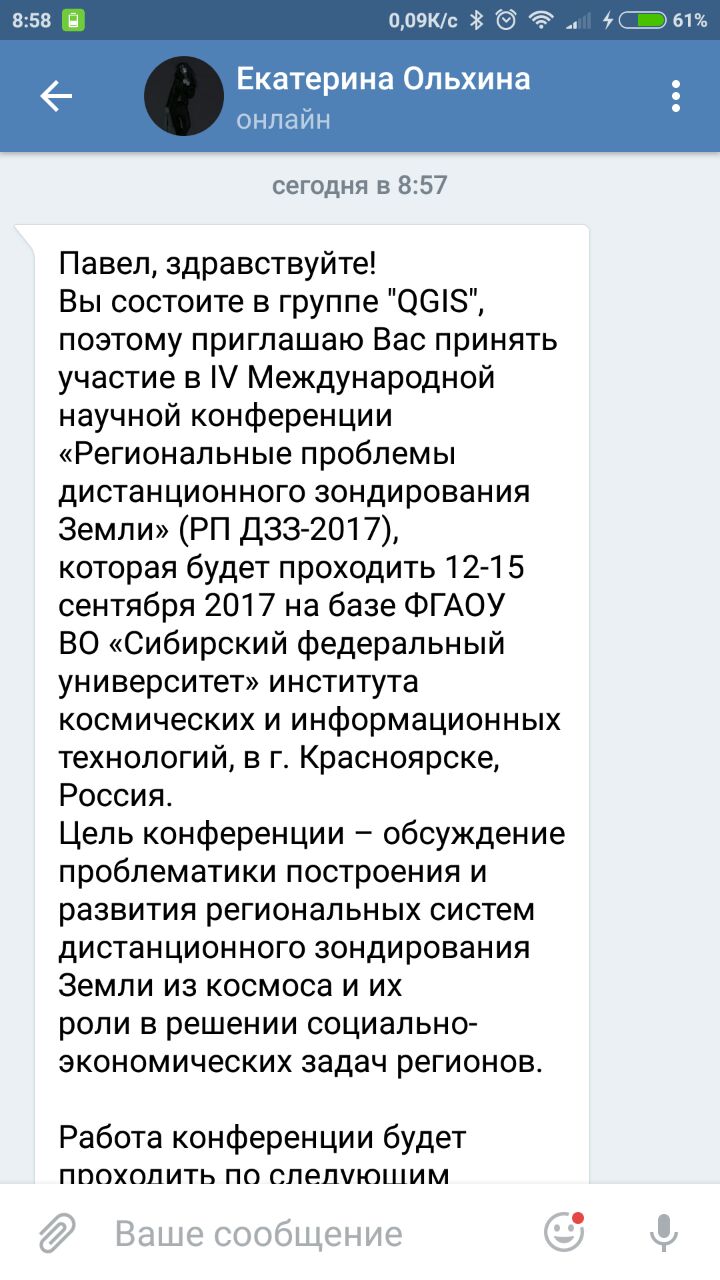Viewport: 720px width, 1280px height.
Task: Go back to the conversations list
Action: (56, 96)
